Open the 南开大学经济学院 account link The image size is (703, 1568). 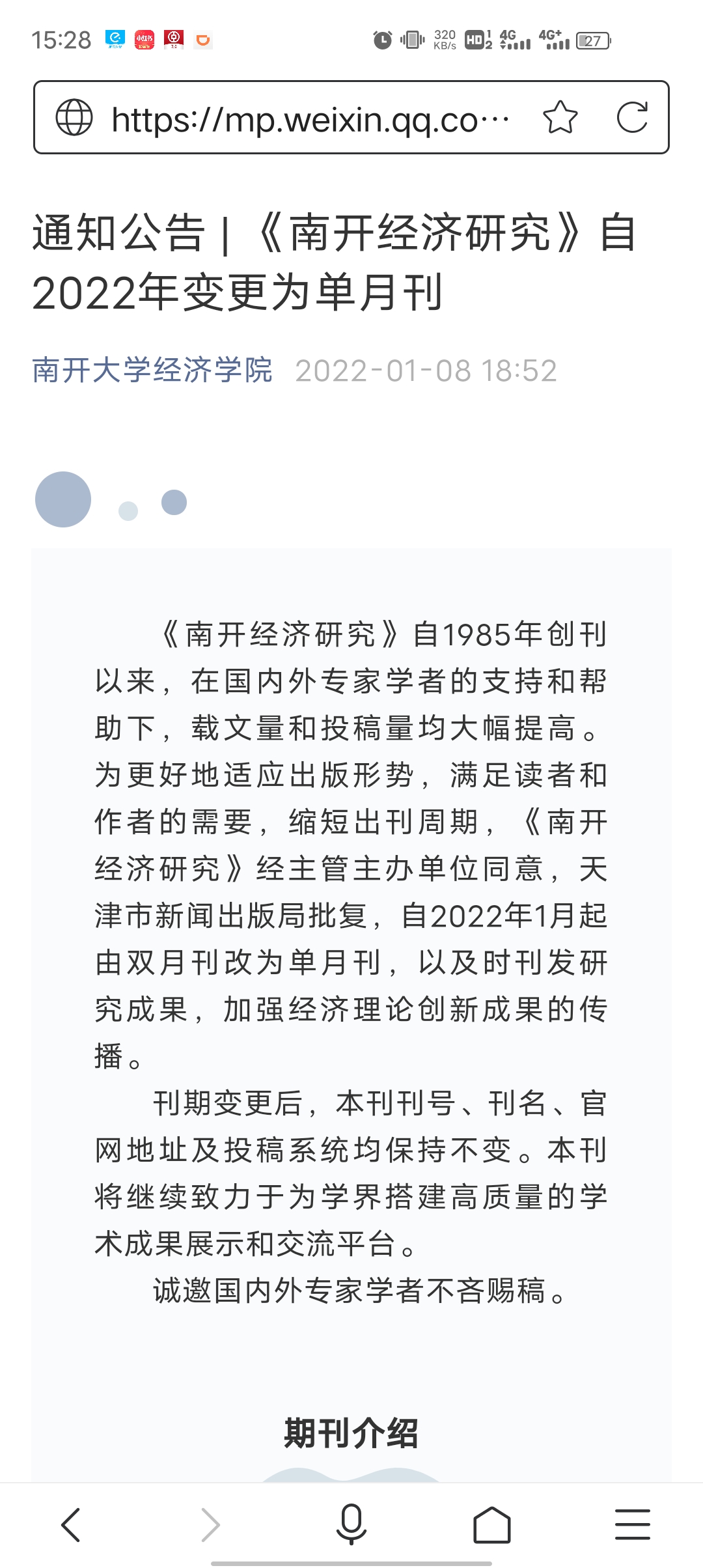coord(152,371)
